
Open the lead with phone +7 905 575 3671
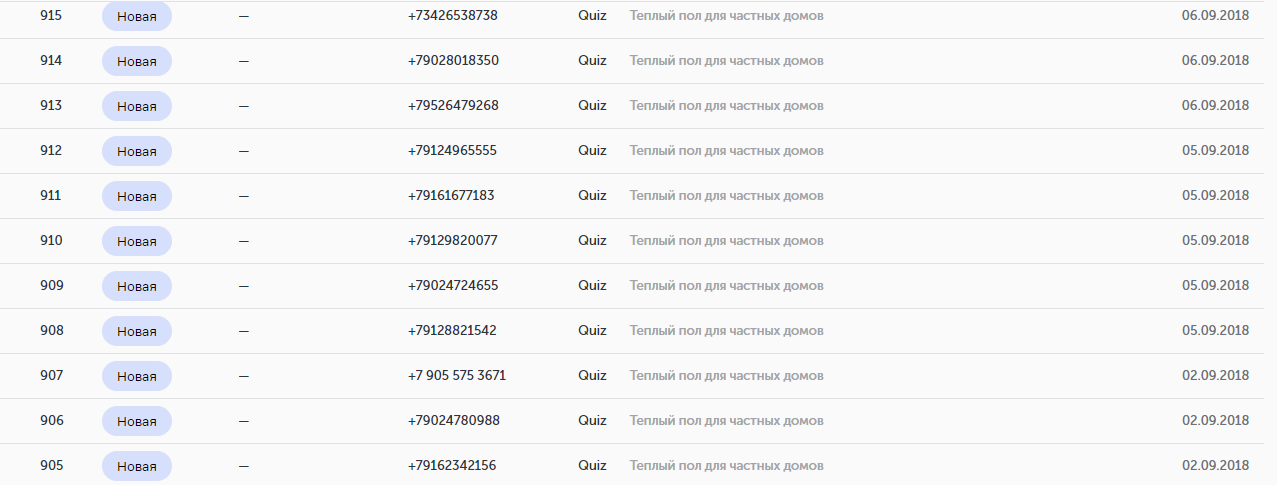click(x=456, y=376)
